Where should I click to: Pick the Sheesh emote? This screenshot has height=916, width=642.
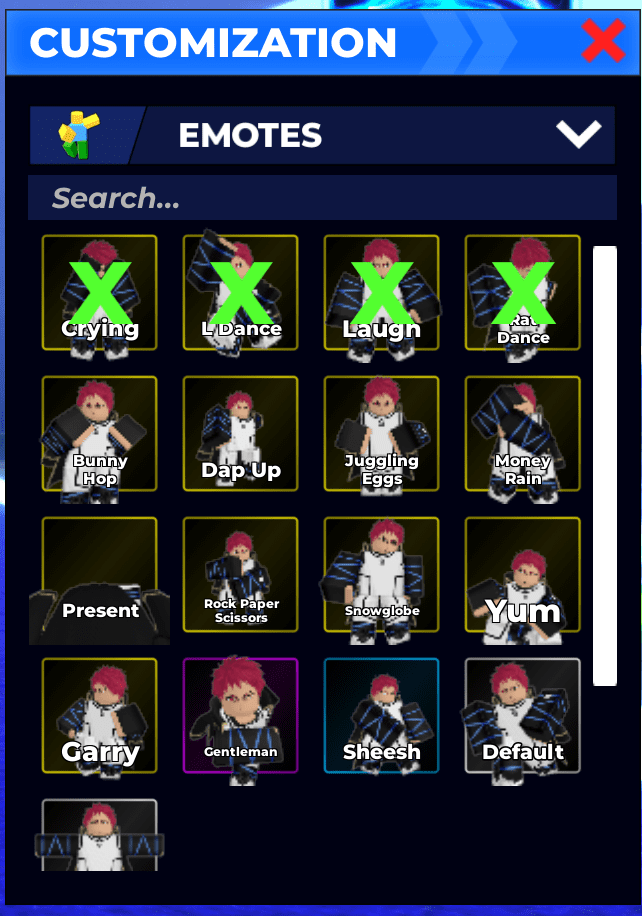pos(382,716)
